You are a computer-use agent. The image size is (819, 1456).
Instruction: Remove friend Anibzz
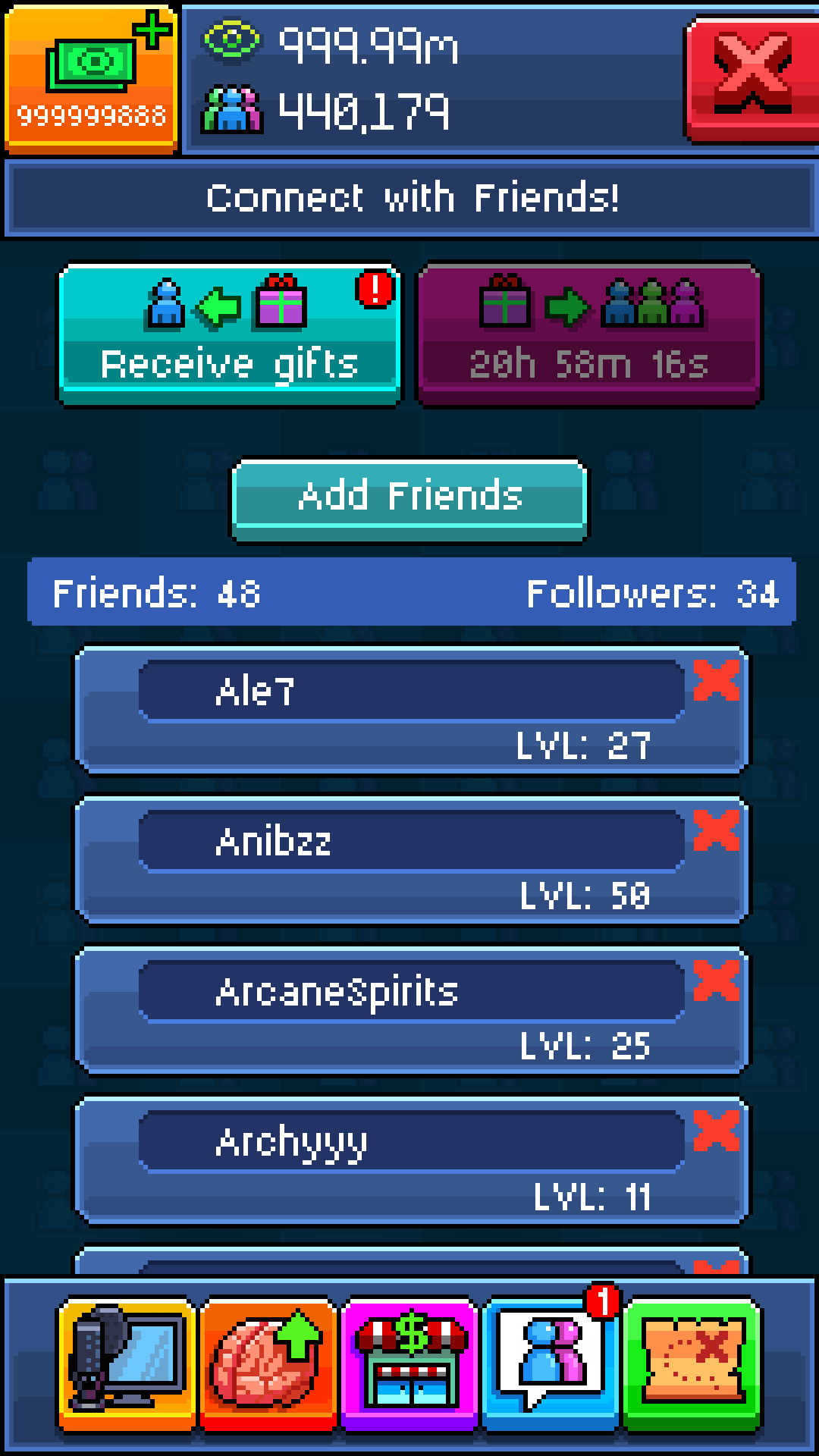tap(717, 830)
